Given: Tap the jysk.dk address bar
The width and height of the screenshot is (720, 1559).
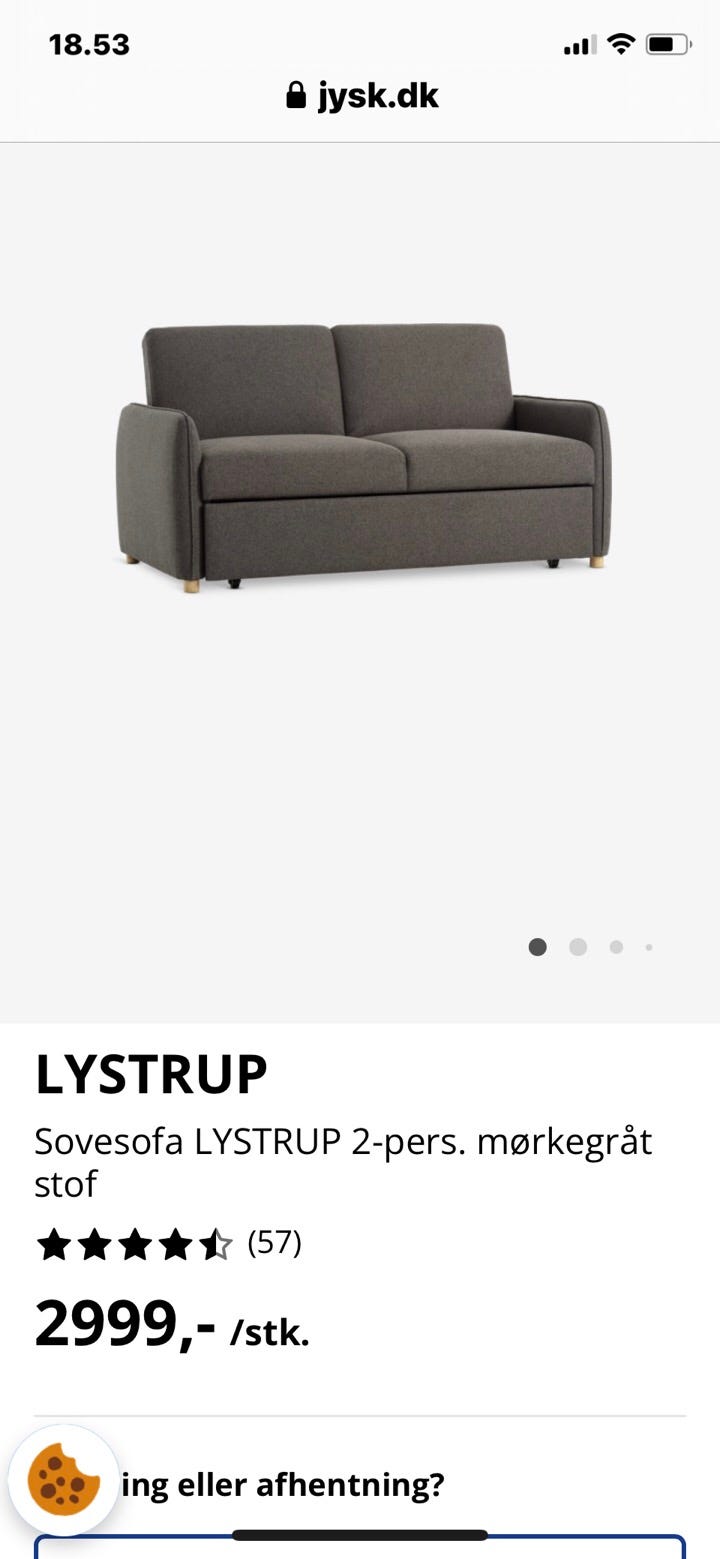Looking at the screenshot, I should (362, 96).
